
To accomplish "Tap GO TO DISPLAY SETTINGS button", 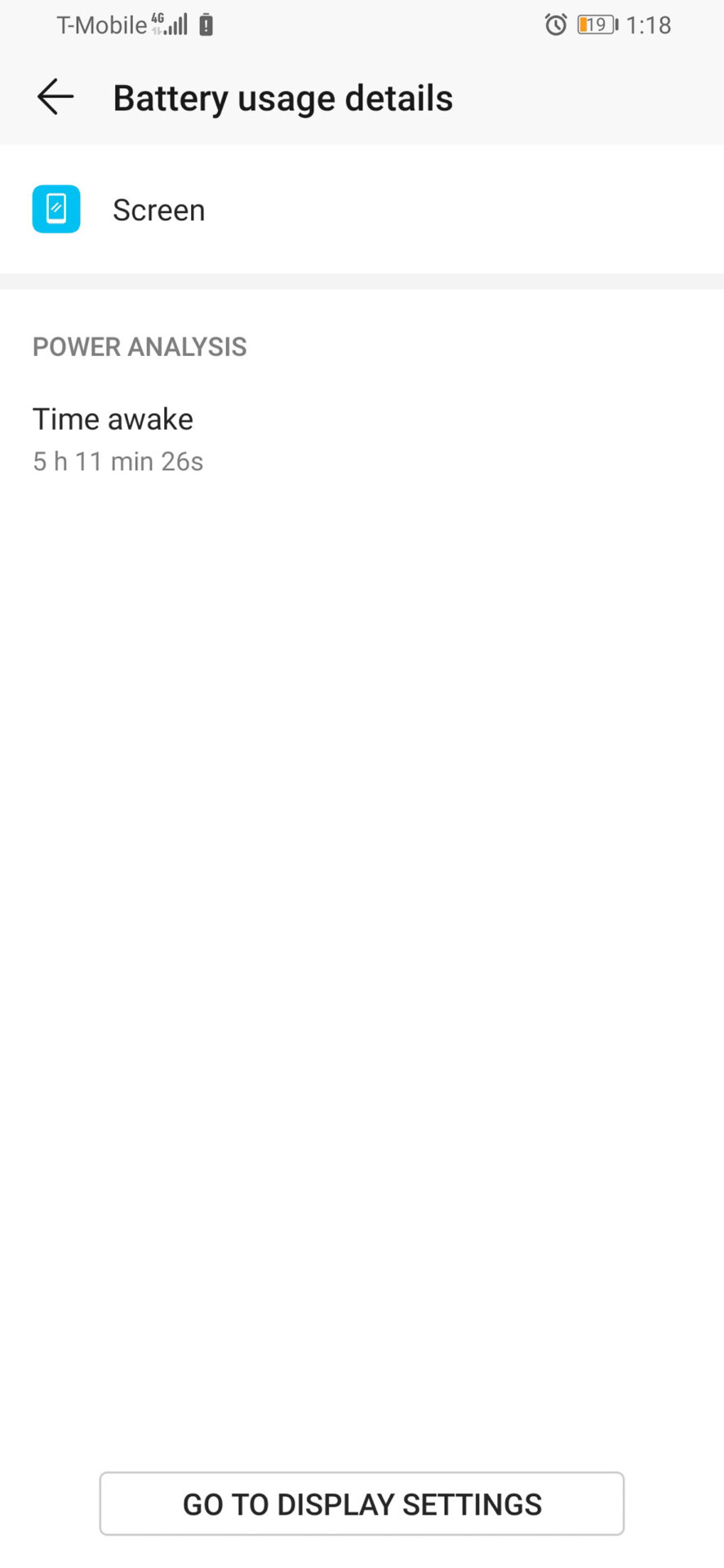I will [362, 1503].
